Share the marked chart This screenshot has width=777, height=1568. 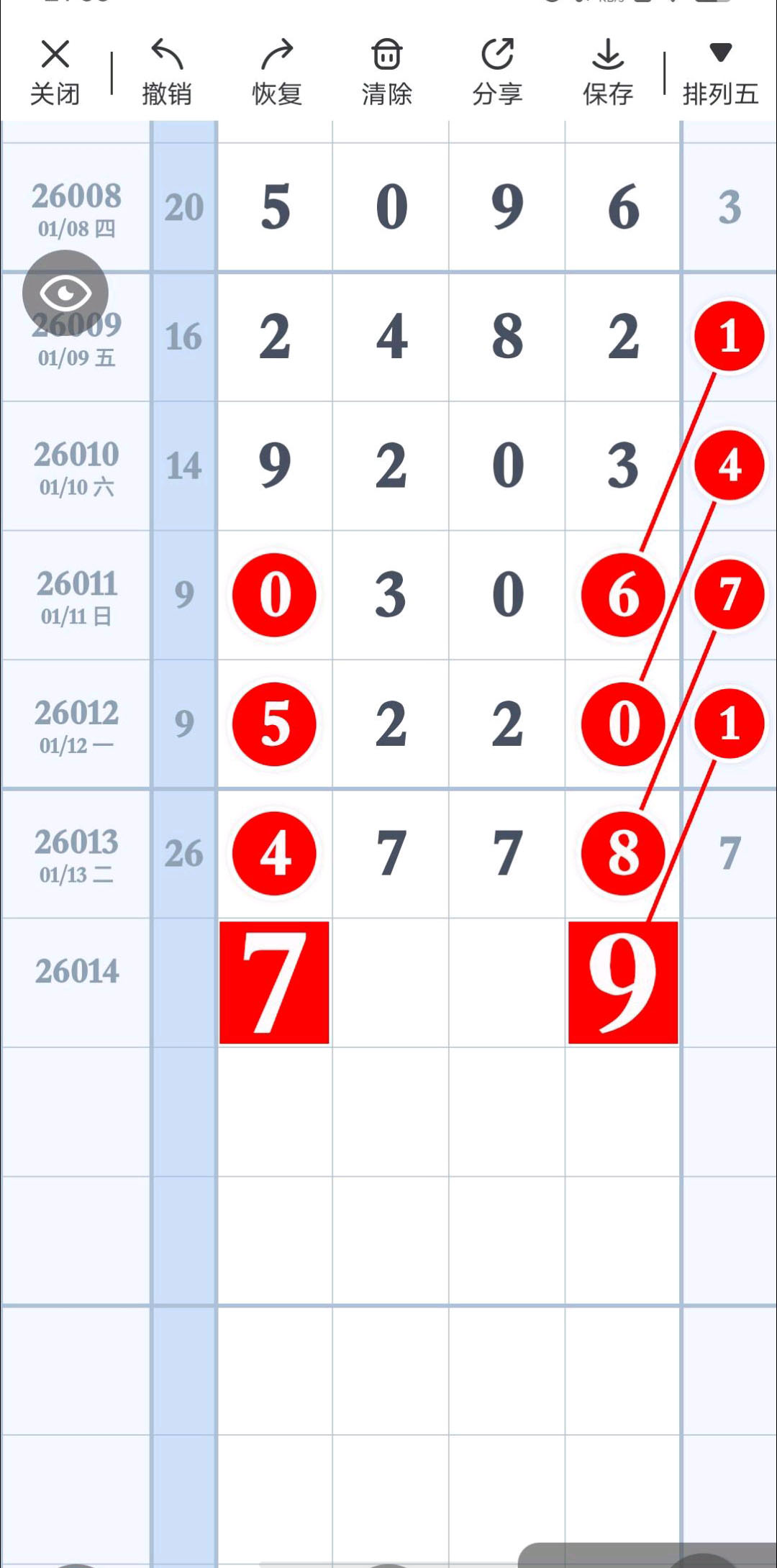(497, 72)
